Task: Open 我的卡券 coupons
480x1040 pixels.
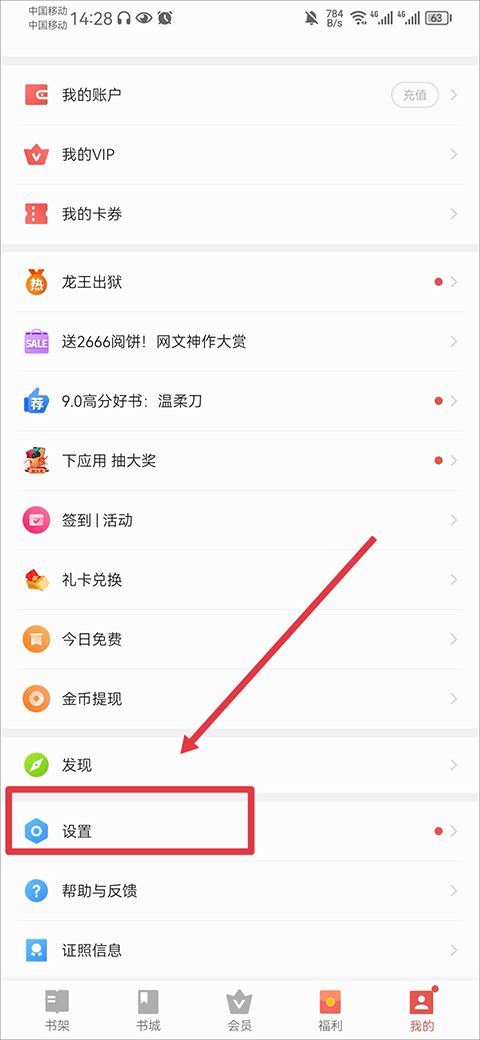Action: [240, 214]
